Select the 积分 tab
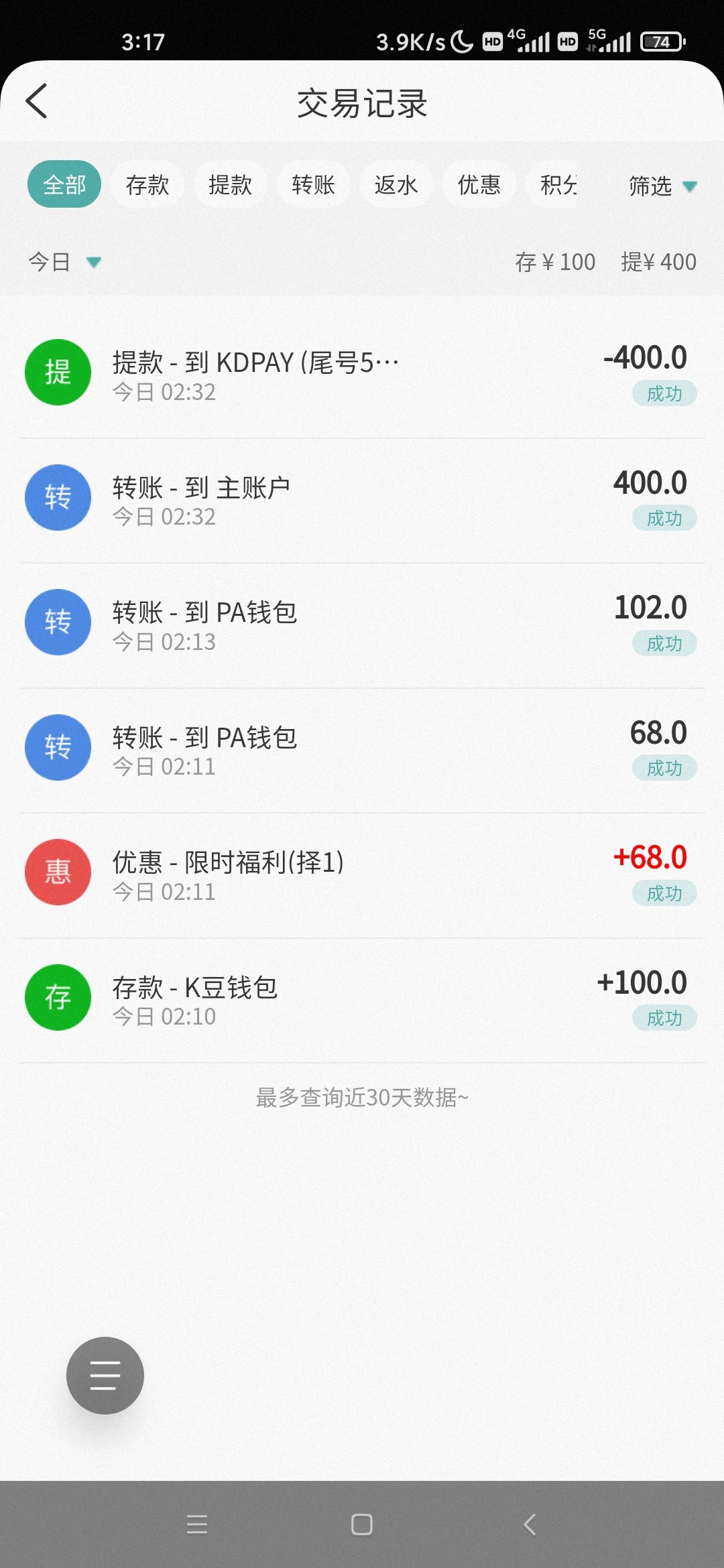Image resolution: width=724 pixels, height=1568 pixels. [558, 184]
